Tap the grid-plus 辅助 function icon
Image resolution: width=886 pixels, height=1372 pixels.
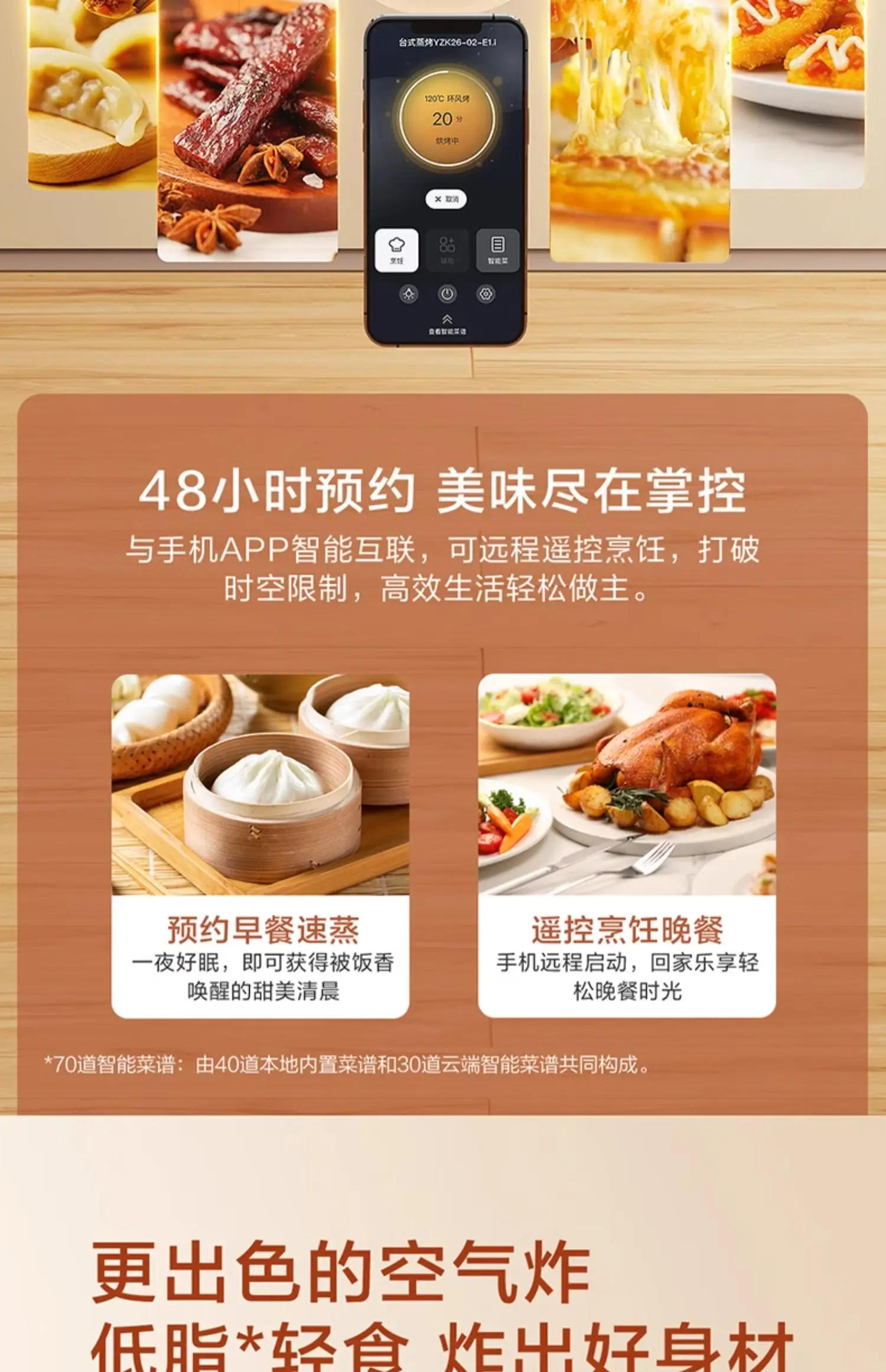click(447, 243)
